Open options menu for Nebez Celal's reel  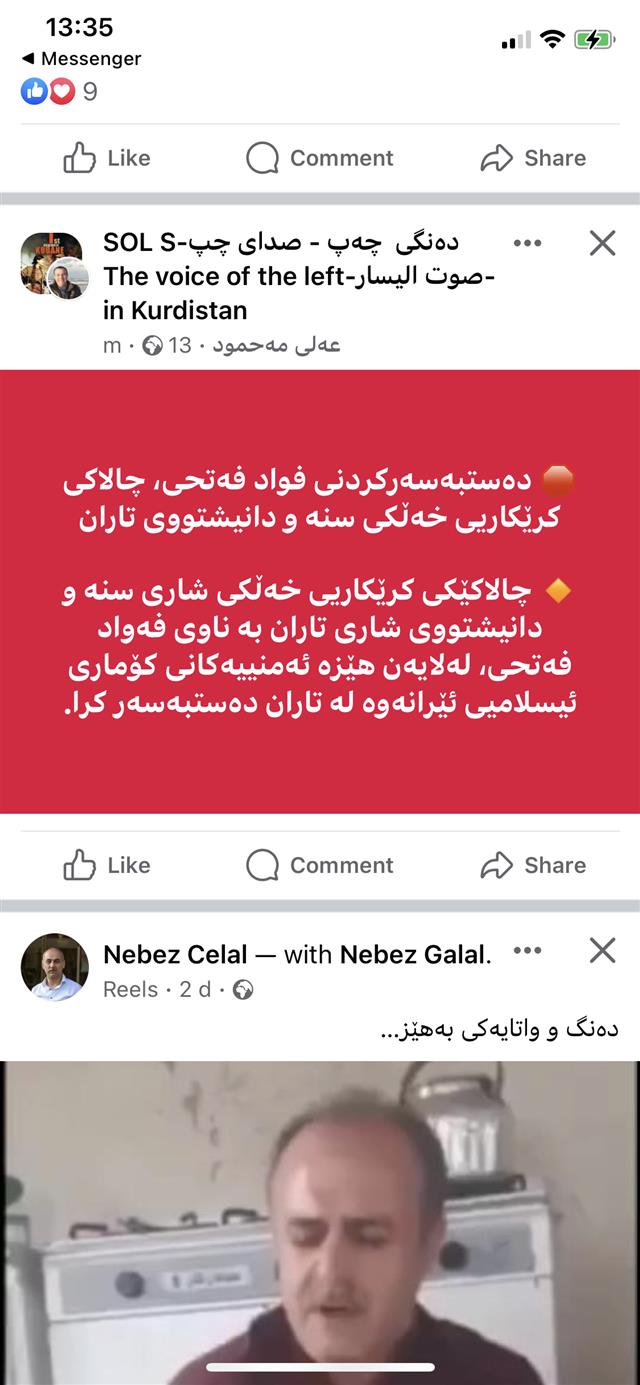point(527,950)
